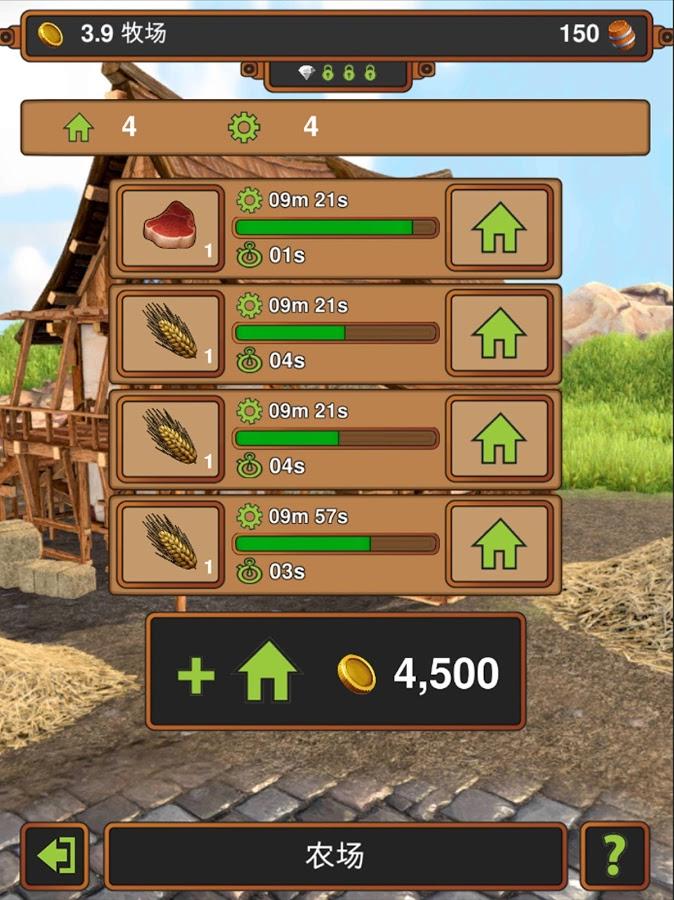Exit the farm screen
This screenshot has width=674, height=900.
(x=55, y=856)
